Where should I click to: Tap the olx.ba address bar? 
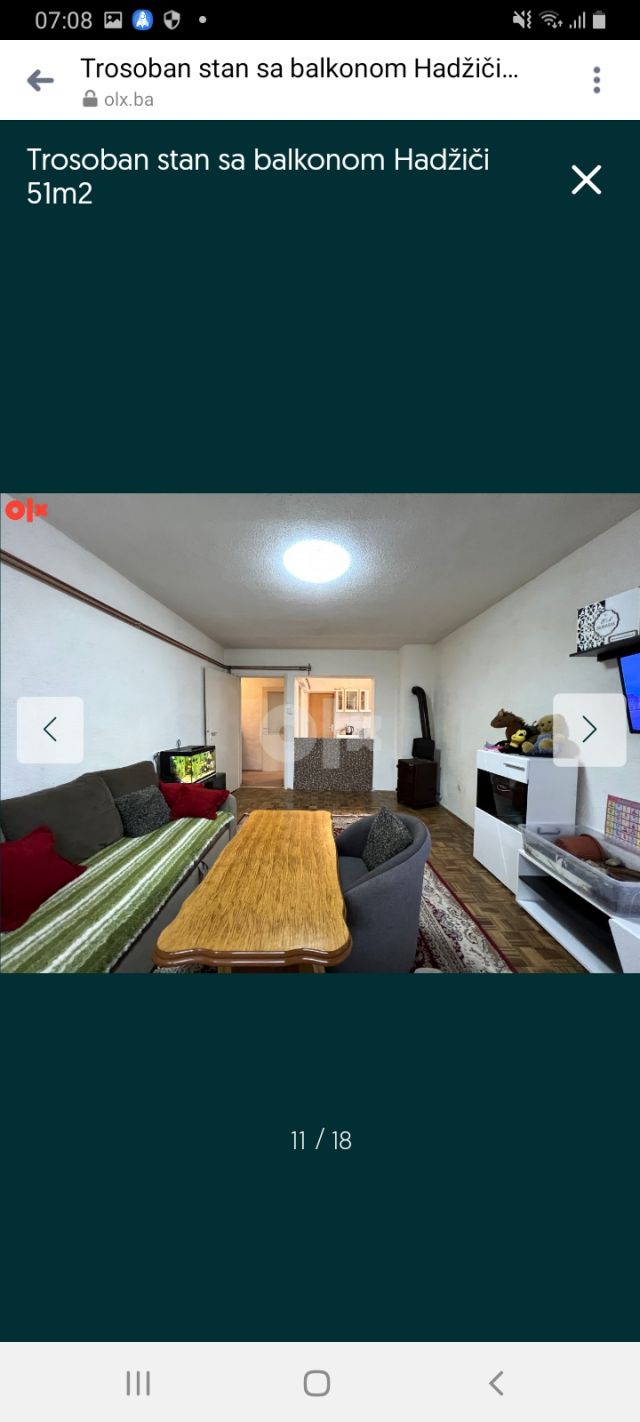(x=300, y=82)
